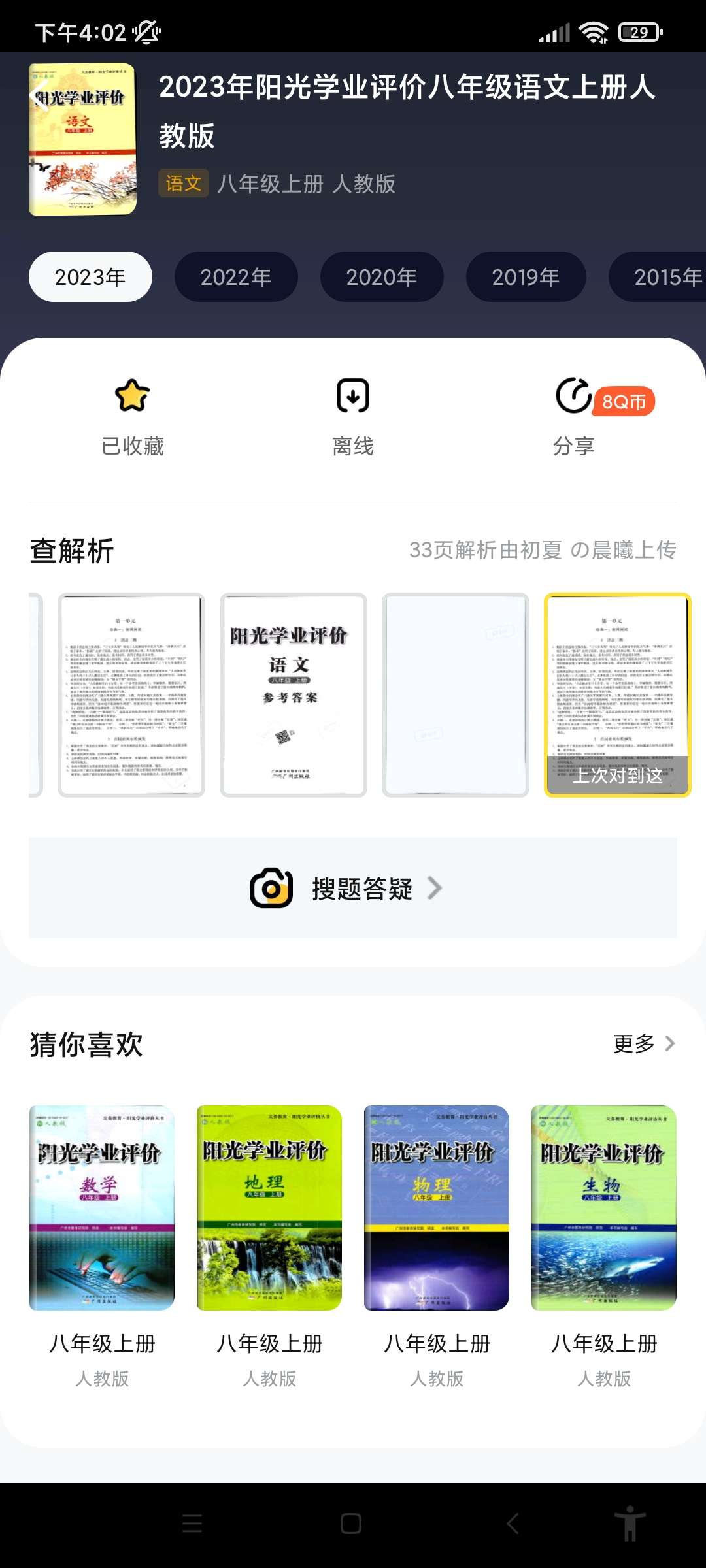This screenshot has width=706, height=1568.
Task: Open the 生物 八年级上册 book
Action: 604,1209
